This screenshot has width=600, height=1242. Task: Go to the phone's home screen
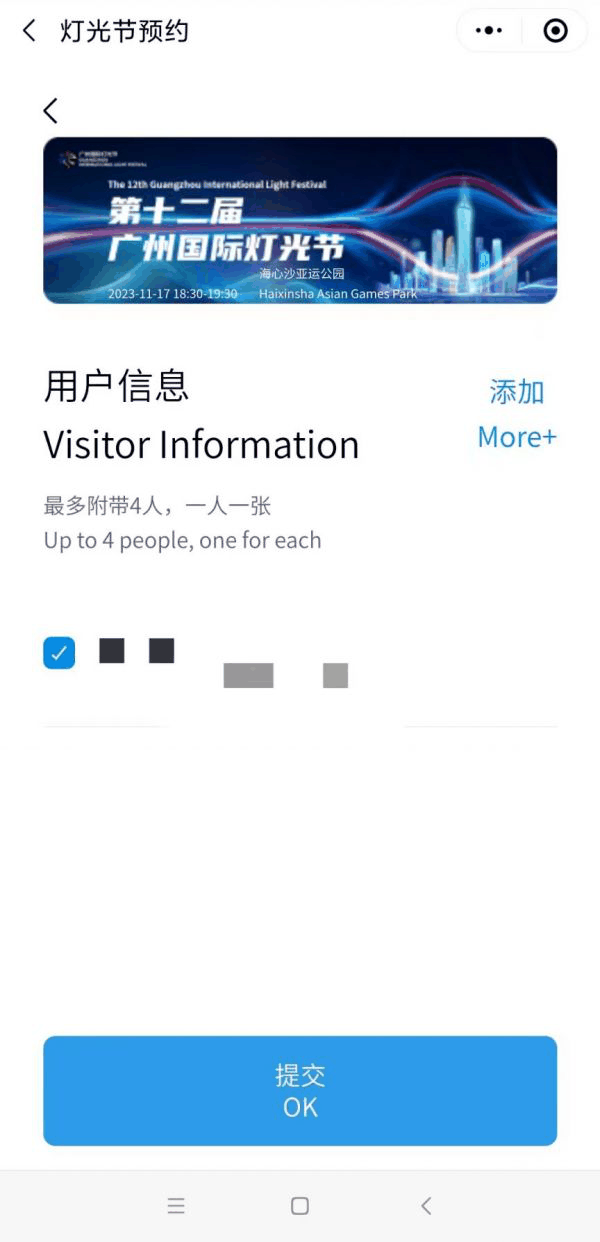click(299, 1206)
